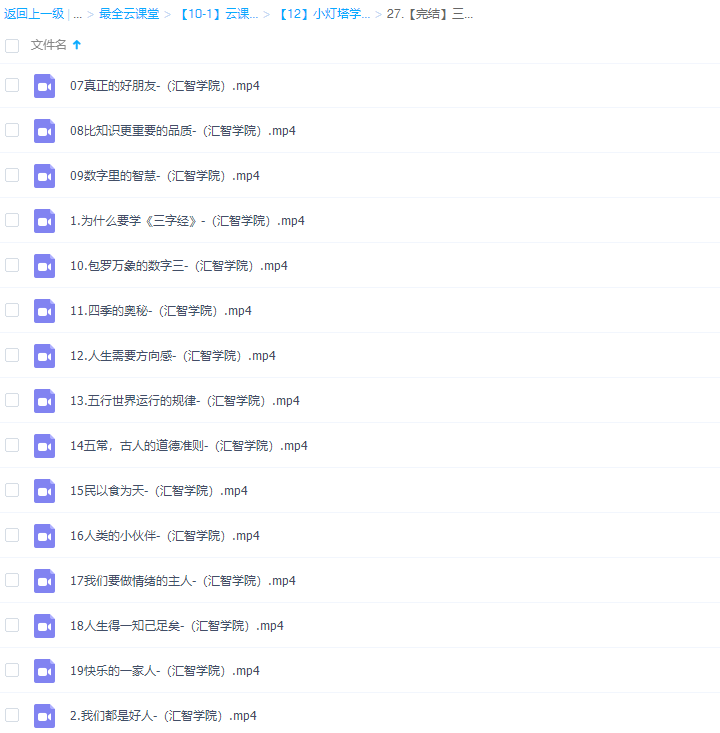Click the video icon beside 09数字里的智慧
The height and width of the screenshot is (733, 720).
pyautogui.click(x=44, y=176)
